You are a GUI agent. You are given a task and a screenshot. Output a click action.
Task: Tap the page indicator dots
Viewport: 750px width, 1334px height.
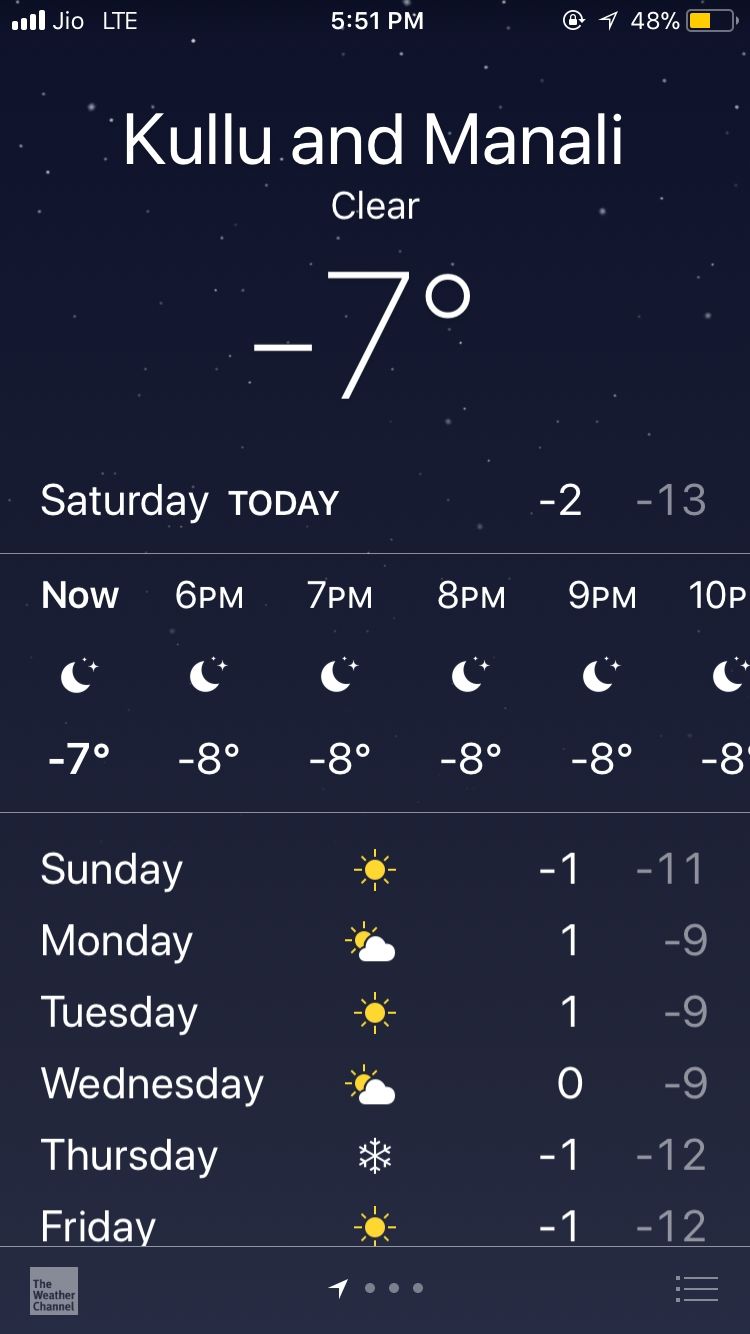(x=376, y=1288)
